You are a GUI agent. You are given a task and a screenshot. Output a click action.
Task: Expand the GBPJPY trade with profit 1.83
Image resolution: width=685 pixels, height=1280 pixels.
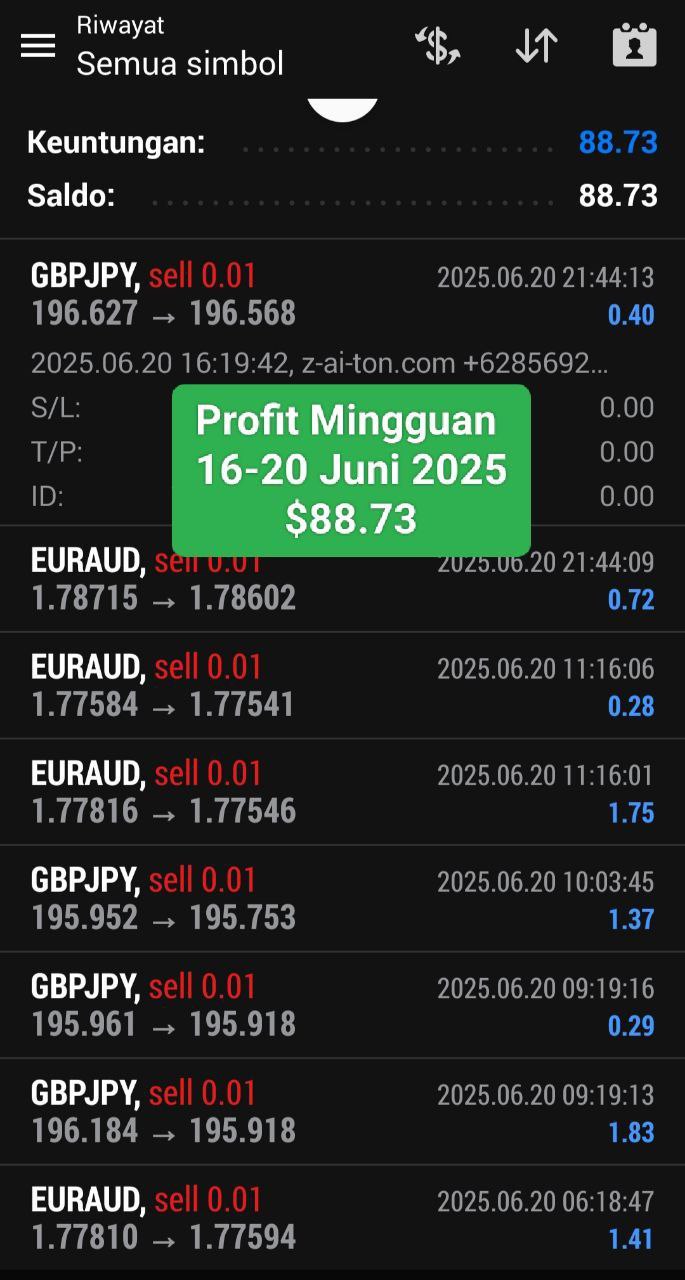pyautogui.click(x=342, y=1112)
